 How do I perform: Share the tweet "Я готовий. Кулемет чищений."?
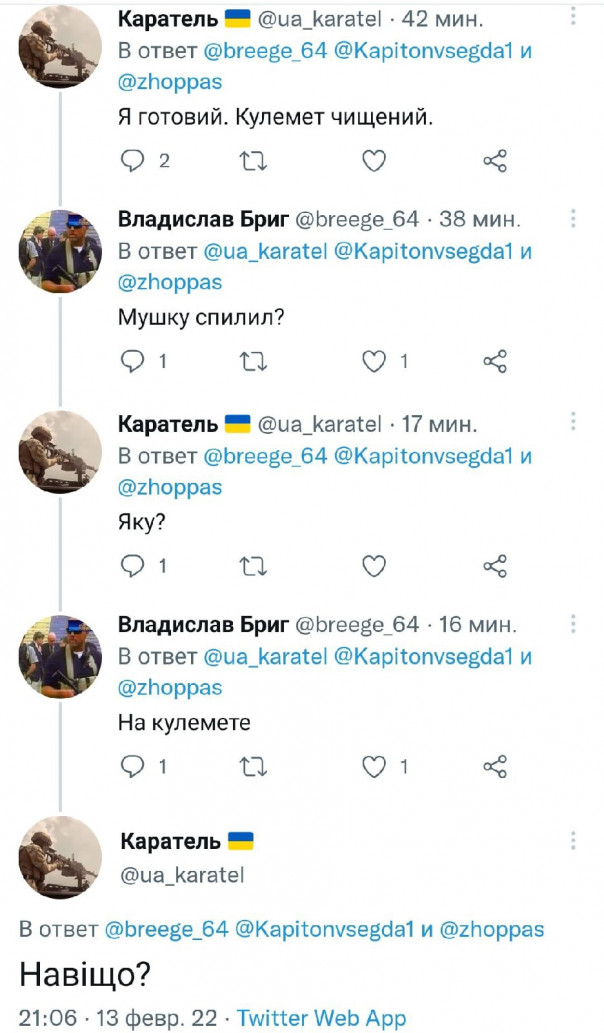click(x=495, y=161)
